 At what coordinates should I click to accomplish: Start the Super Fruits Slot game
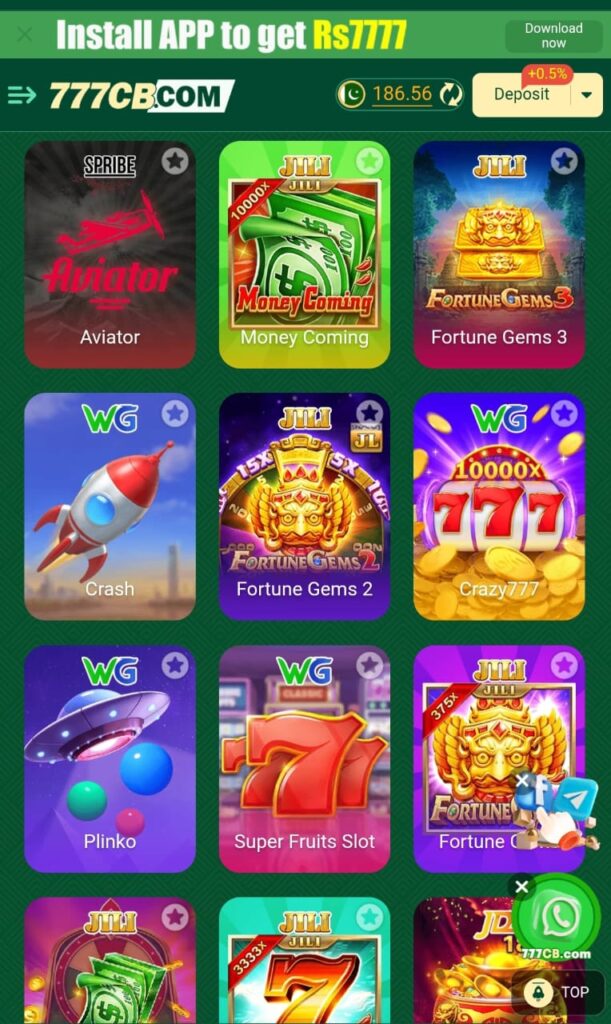coord(304,759)
